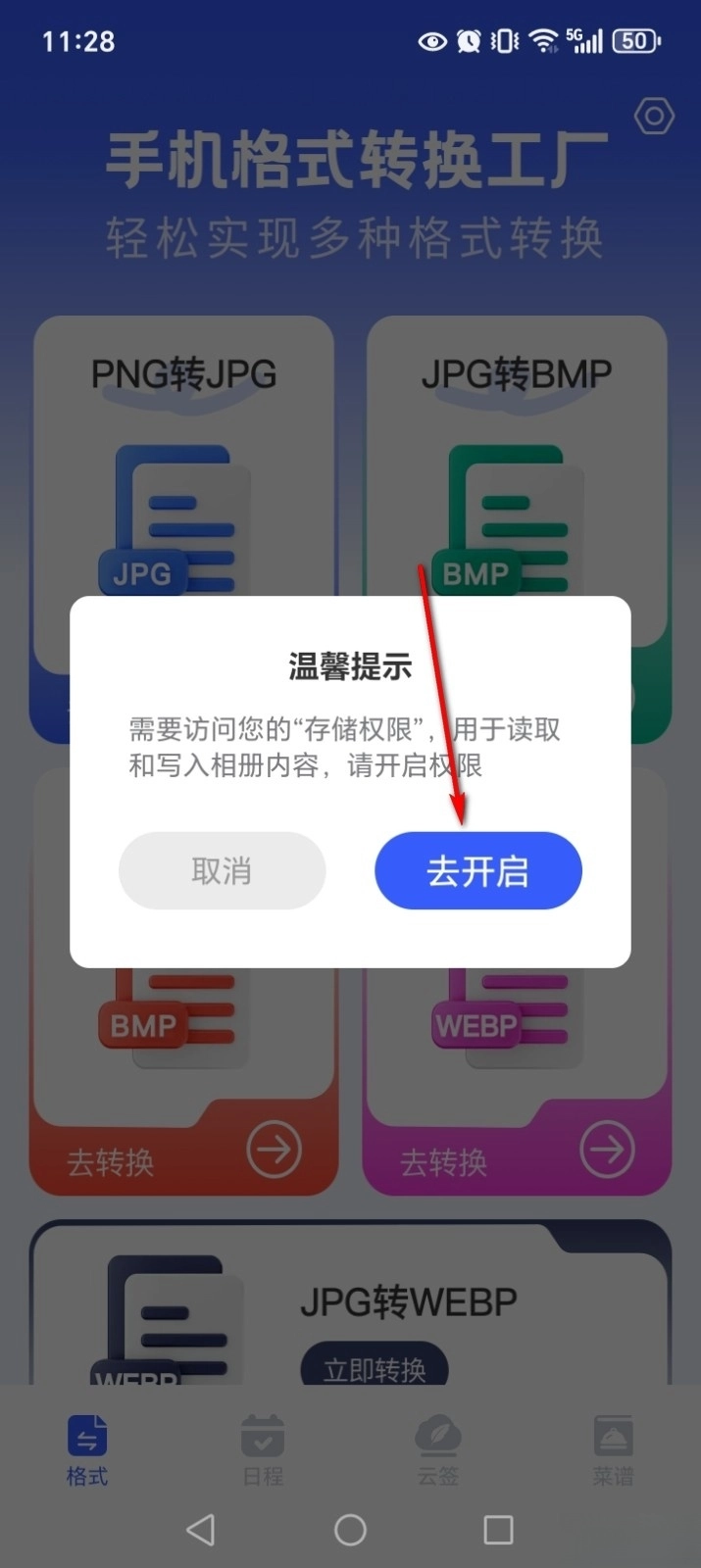Switch to the 云签 tab
Image resolution: width=701 pixels, height=1568 pixels.
pos(438,1450)
